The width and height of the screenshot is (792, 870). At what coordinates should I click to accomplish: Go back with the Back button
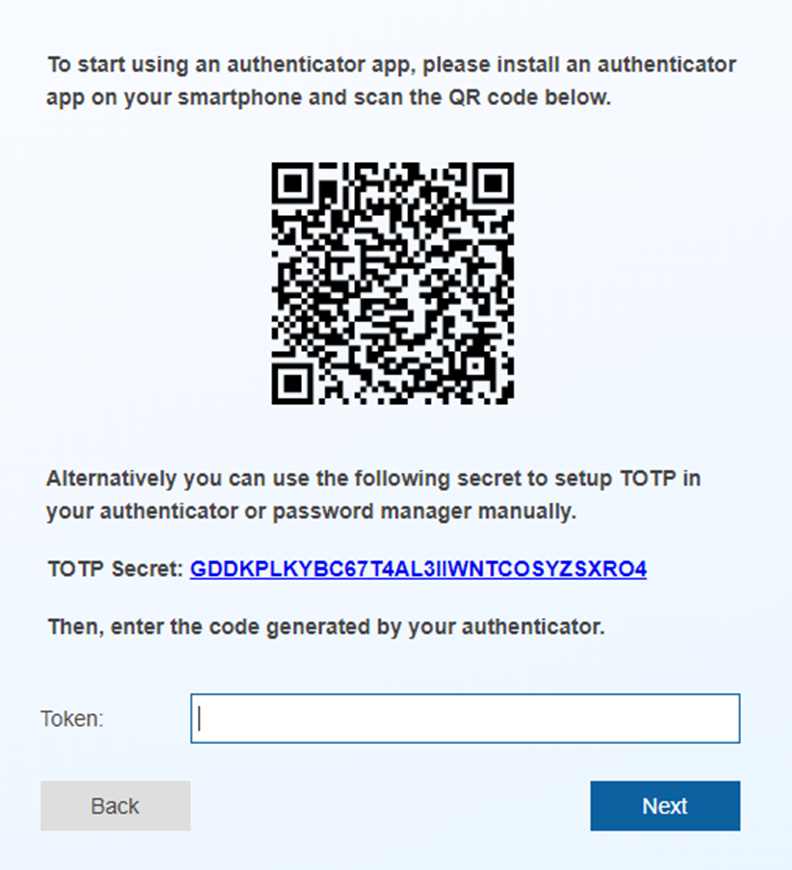pyautogui.click(x=115, y=806)
